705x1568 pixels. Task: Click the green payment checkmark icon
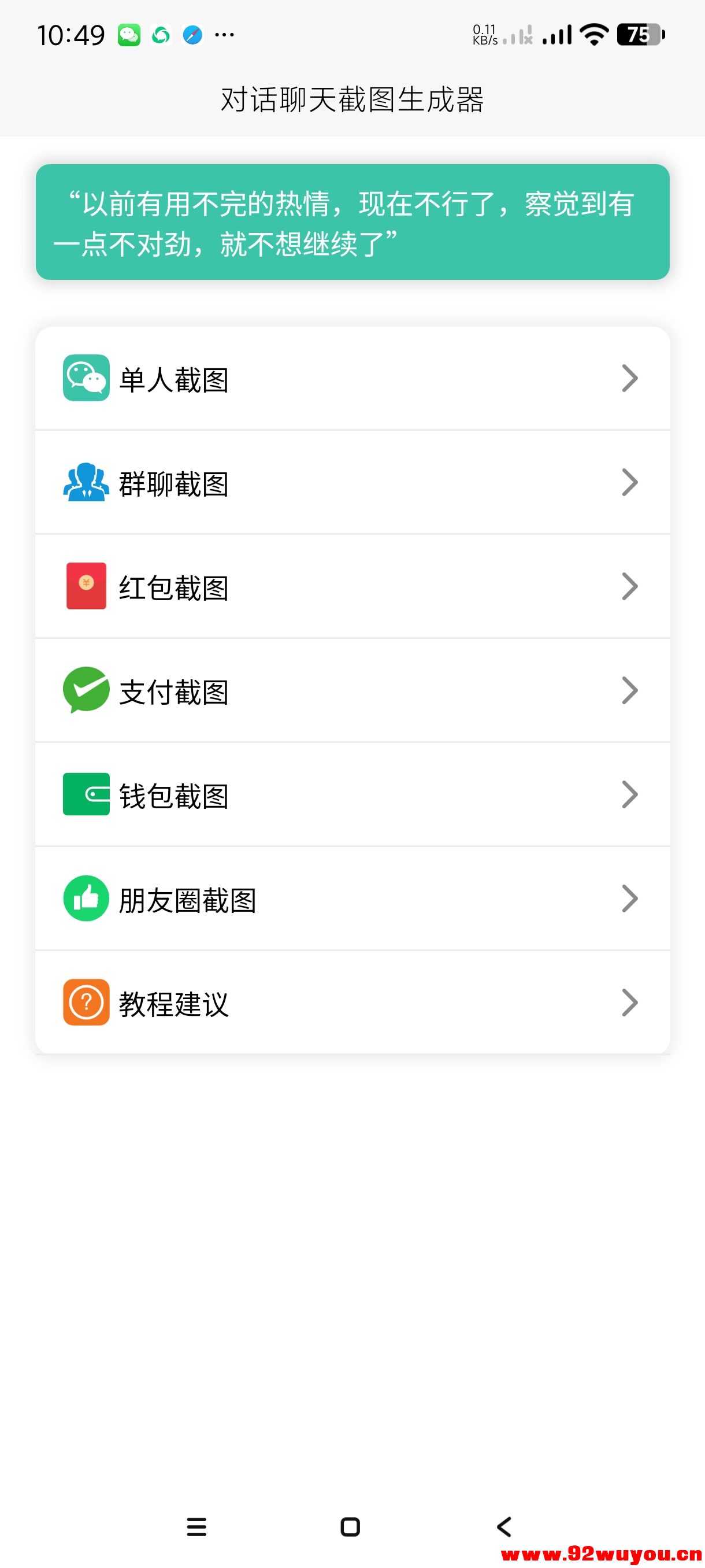coord(86,690)
